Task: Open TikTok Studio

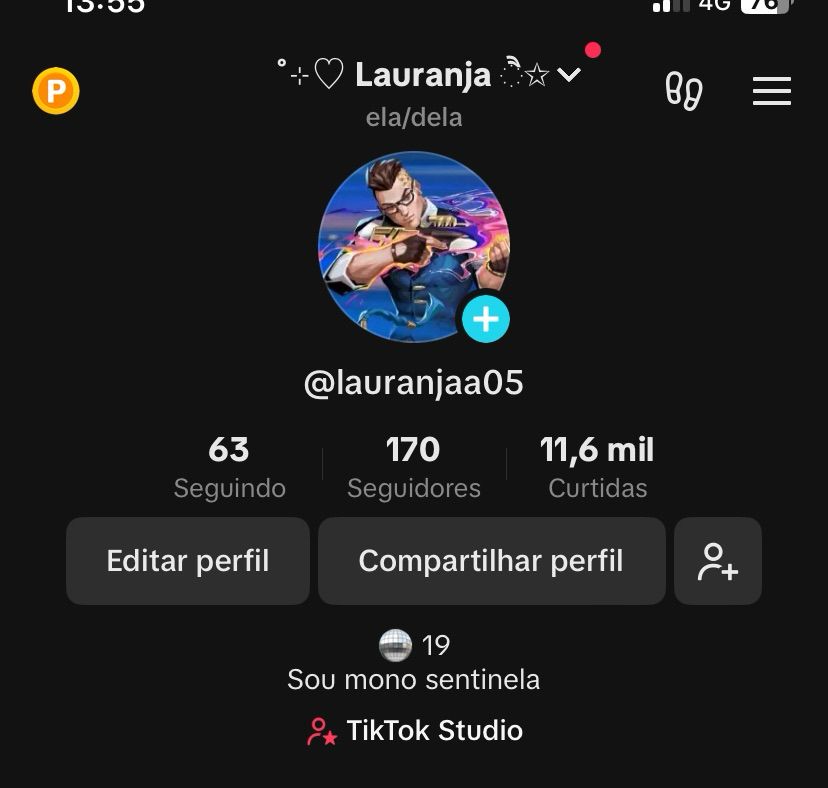Action: (x=414, y=731)
